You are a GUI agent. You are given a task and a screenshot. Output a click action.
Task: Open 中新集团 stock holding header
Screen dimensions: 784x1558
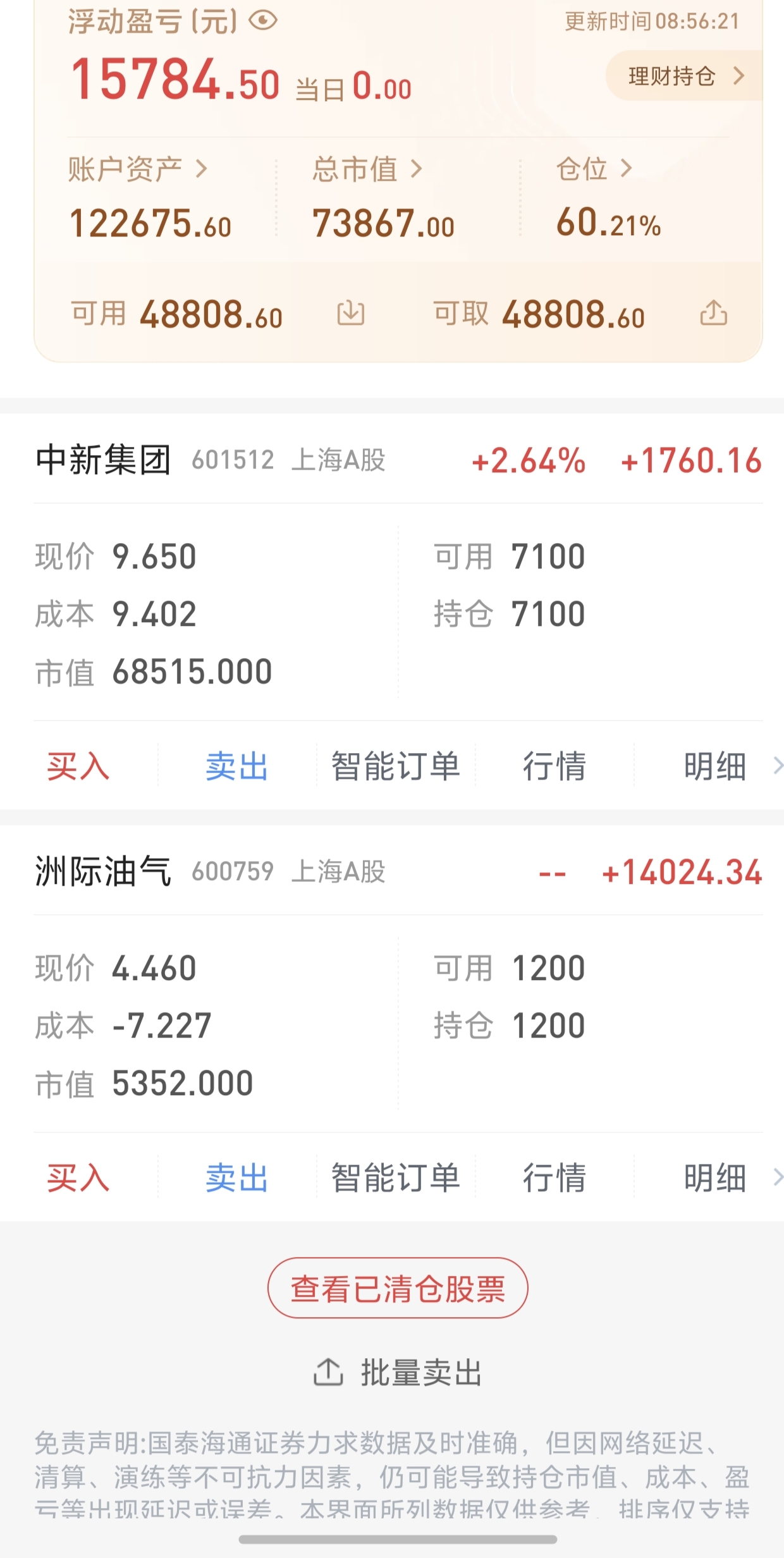coord(103,460)
